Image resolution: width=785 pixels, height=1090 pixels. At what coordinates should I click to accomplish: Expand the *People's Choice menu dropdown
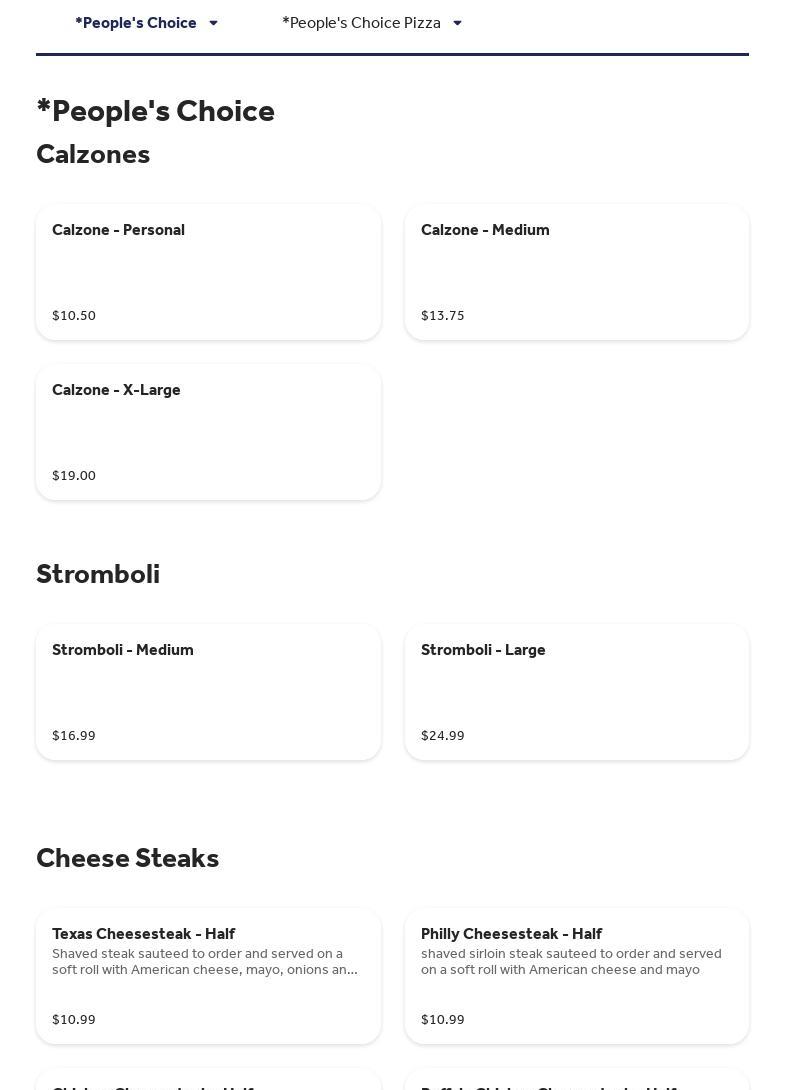click(x=147, y=23)
